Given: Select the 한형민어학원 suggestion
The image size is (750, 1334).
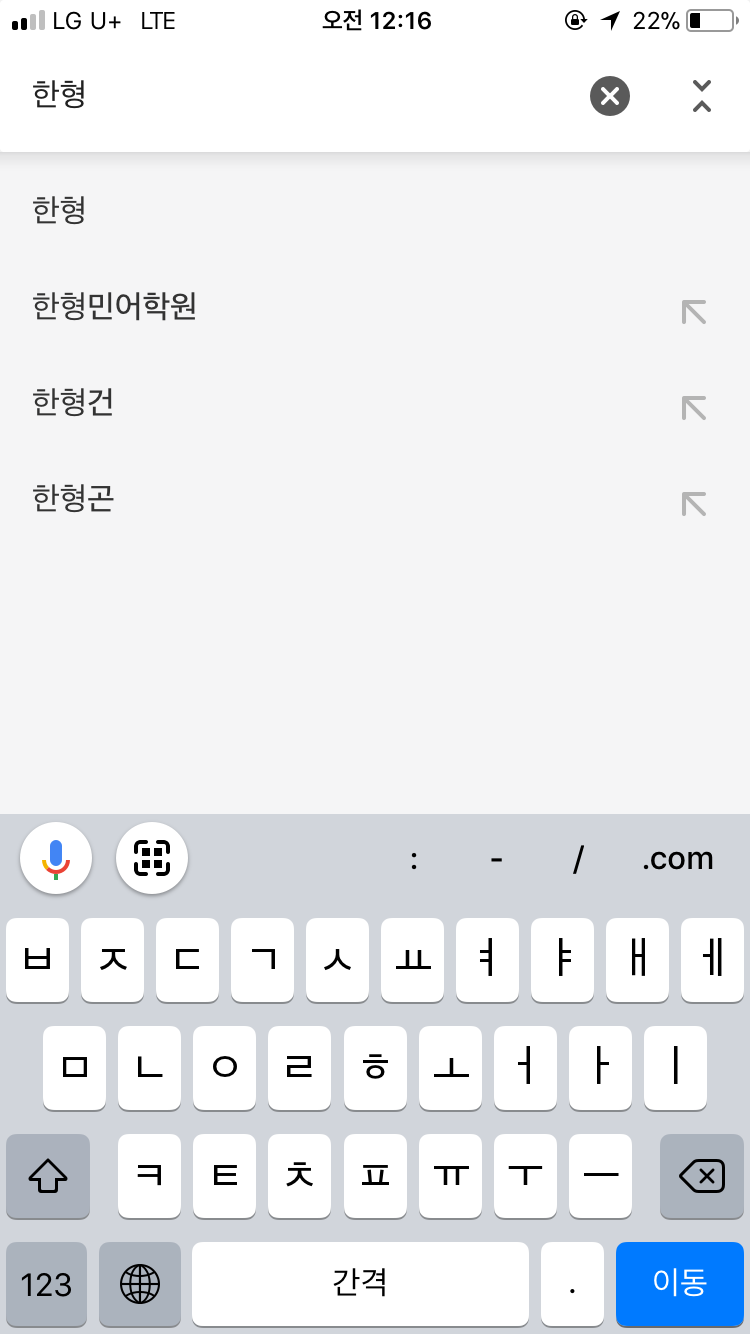Looking at the screenshot, I should pos(115,306).
